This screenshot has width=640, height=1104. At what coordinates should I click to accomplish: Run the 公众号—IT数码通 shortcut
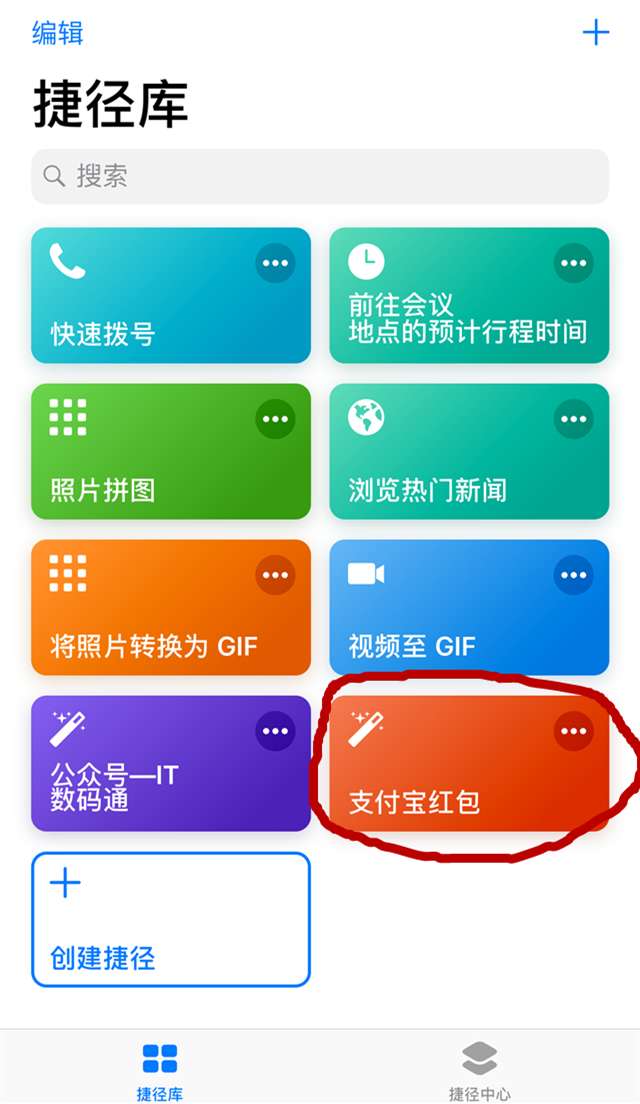point(140,780)
